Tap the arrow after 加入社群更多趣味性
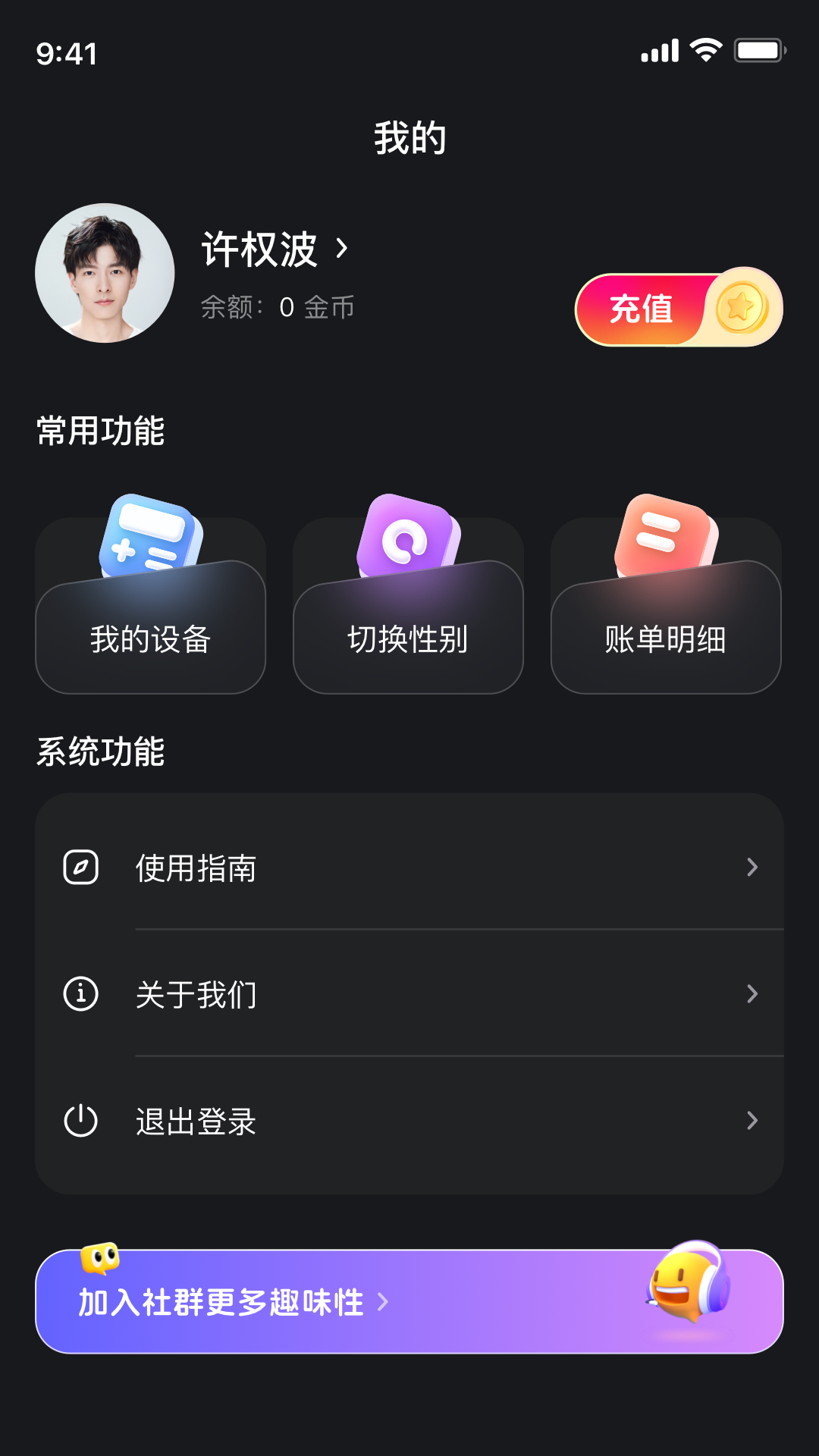The height and width of the screenshot is (1456, 819). tap(385, 1301)
